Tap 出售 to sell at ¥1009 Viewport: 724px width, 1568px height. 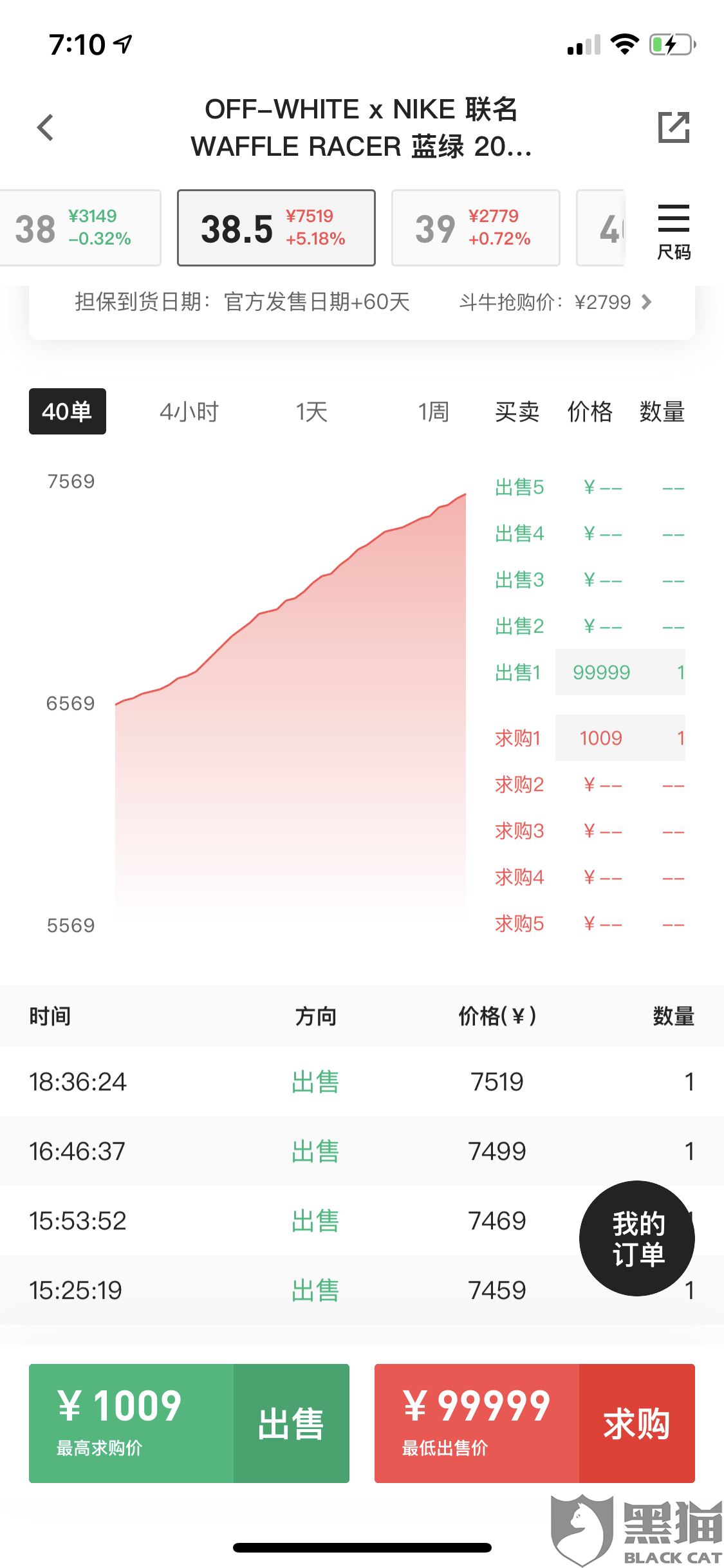point(189,1423)
